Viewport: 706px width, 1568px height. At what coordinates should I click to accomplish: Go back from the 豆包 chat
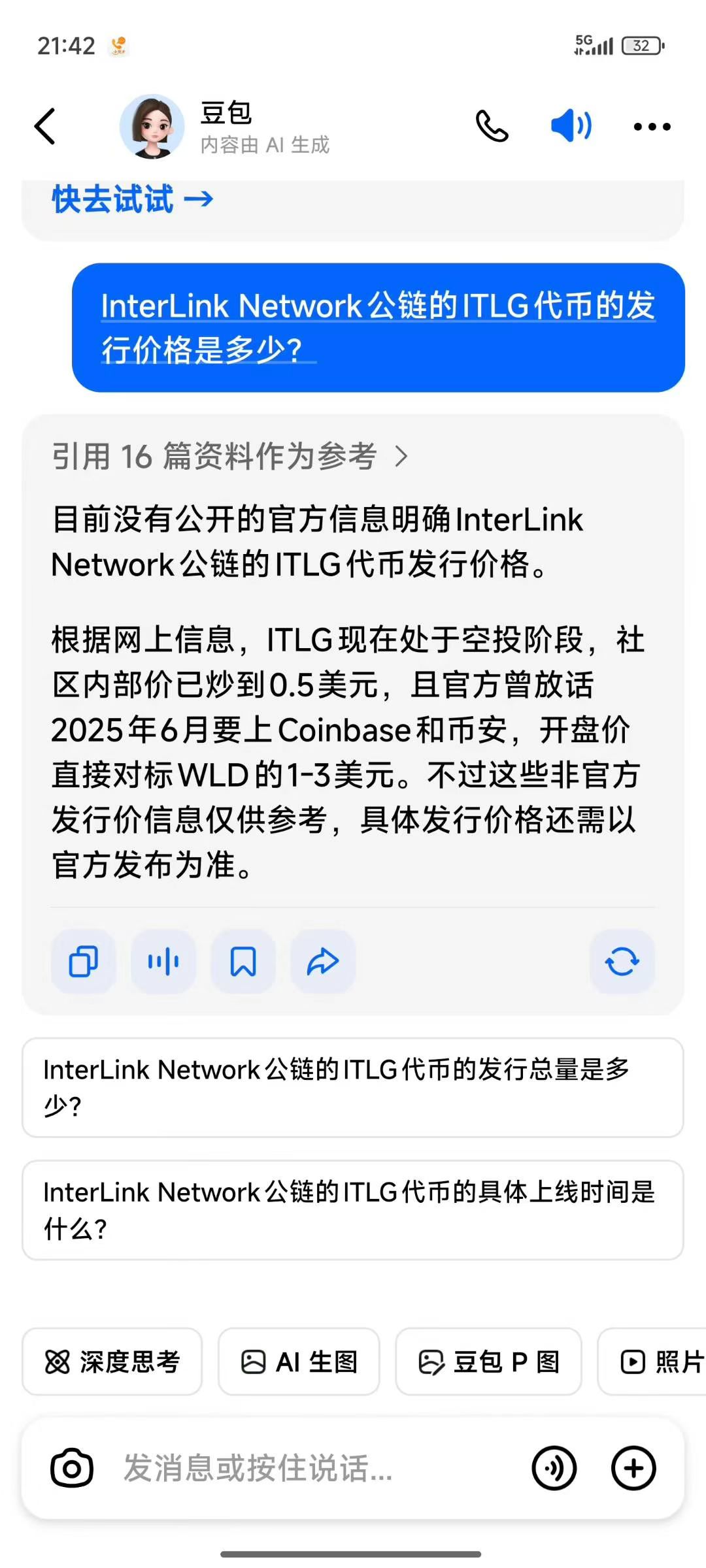click(44, 126)
